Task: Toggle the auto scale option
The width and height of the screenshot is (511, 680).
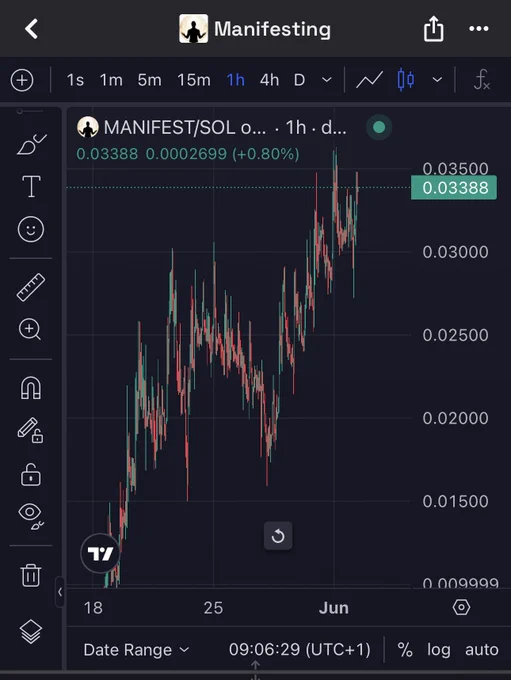Action: [482, 650]
